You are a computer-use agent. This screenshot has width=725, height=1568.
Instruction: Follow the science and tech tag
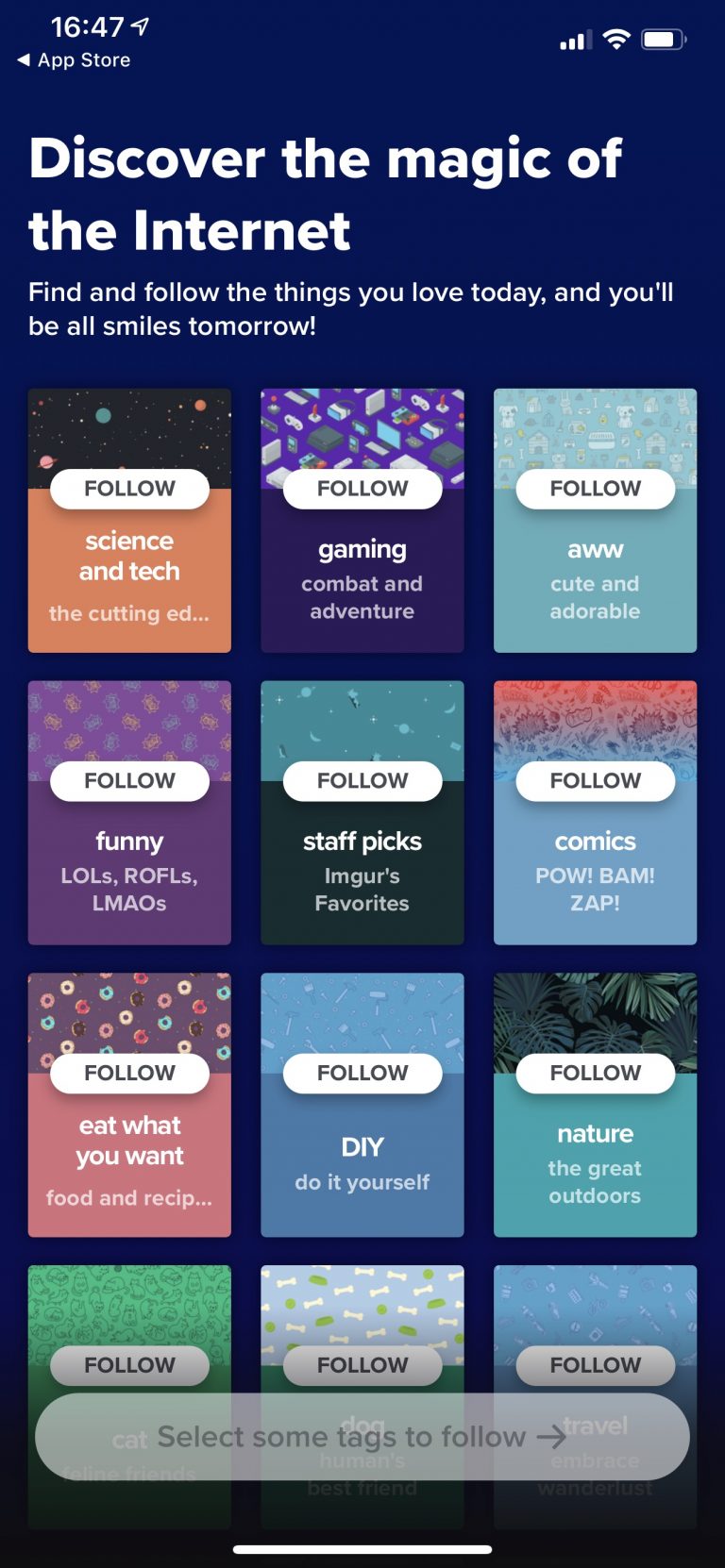coord(129,489)
